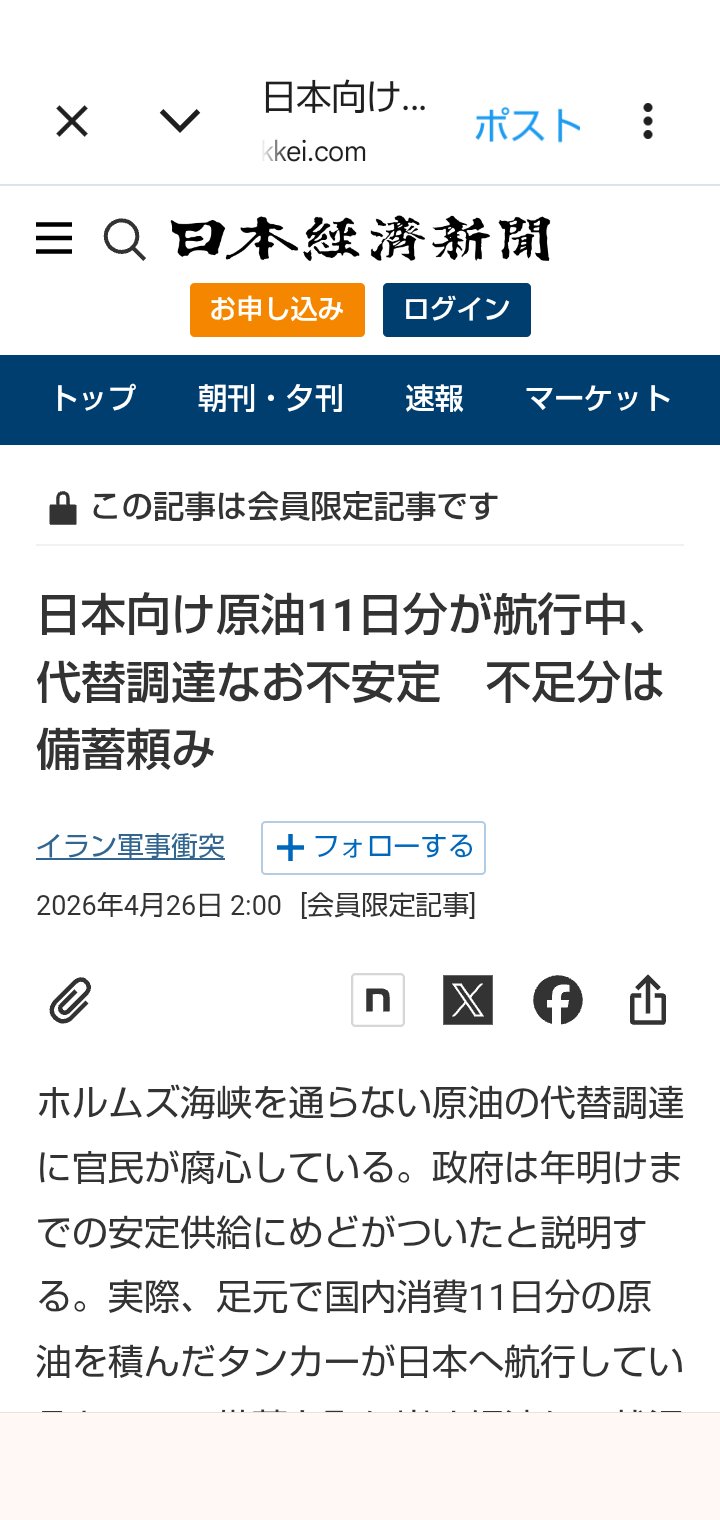
Task: Minimize the browser with the down chevron
Action: coord(180,122)
